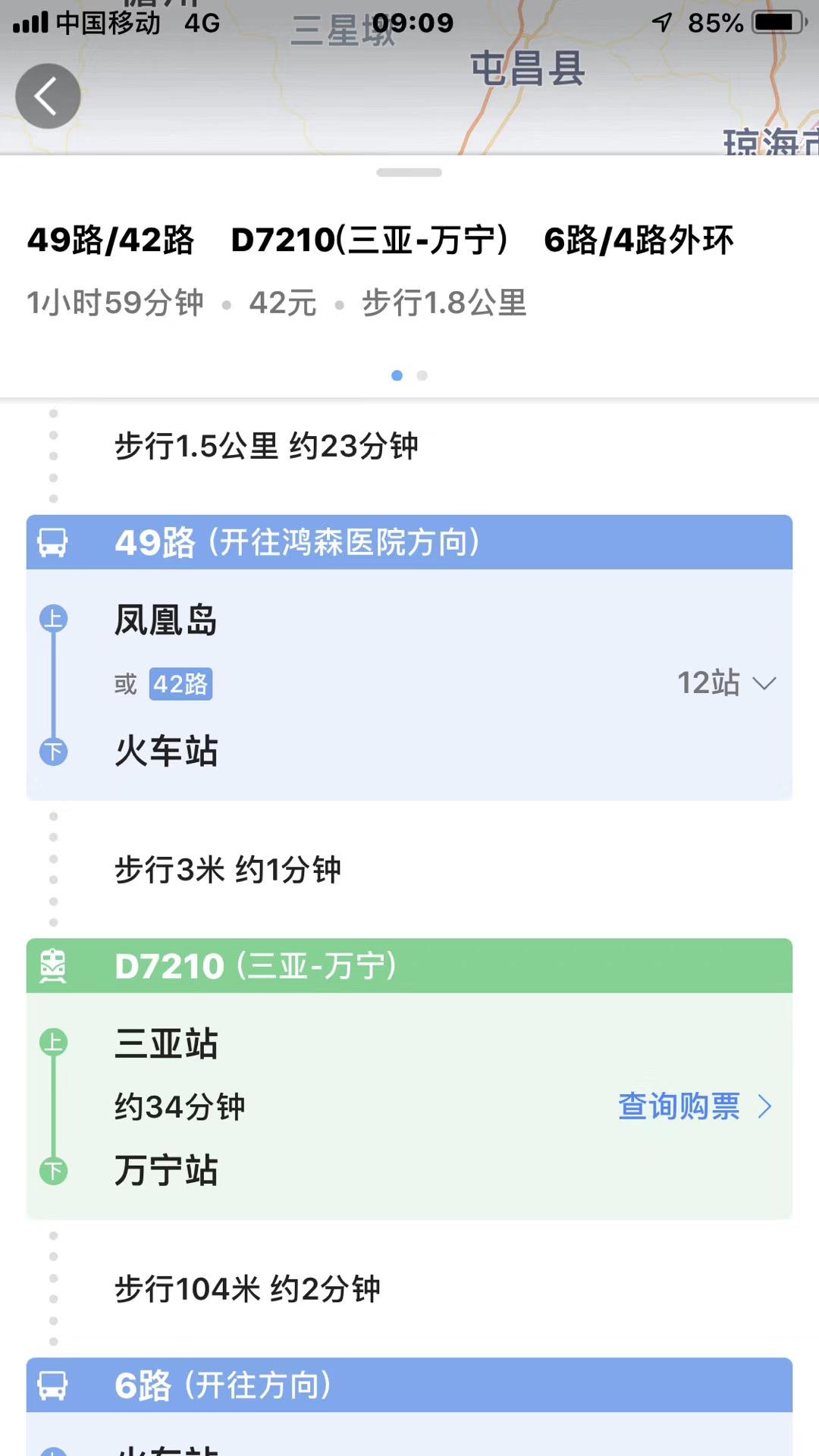Screen dimensions: 819x1456
Task: Go back with the round arrow button
Action: click(x=48, y=96)
